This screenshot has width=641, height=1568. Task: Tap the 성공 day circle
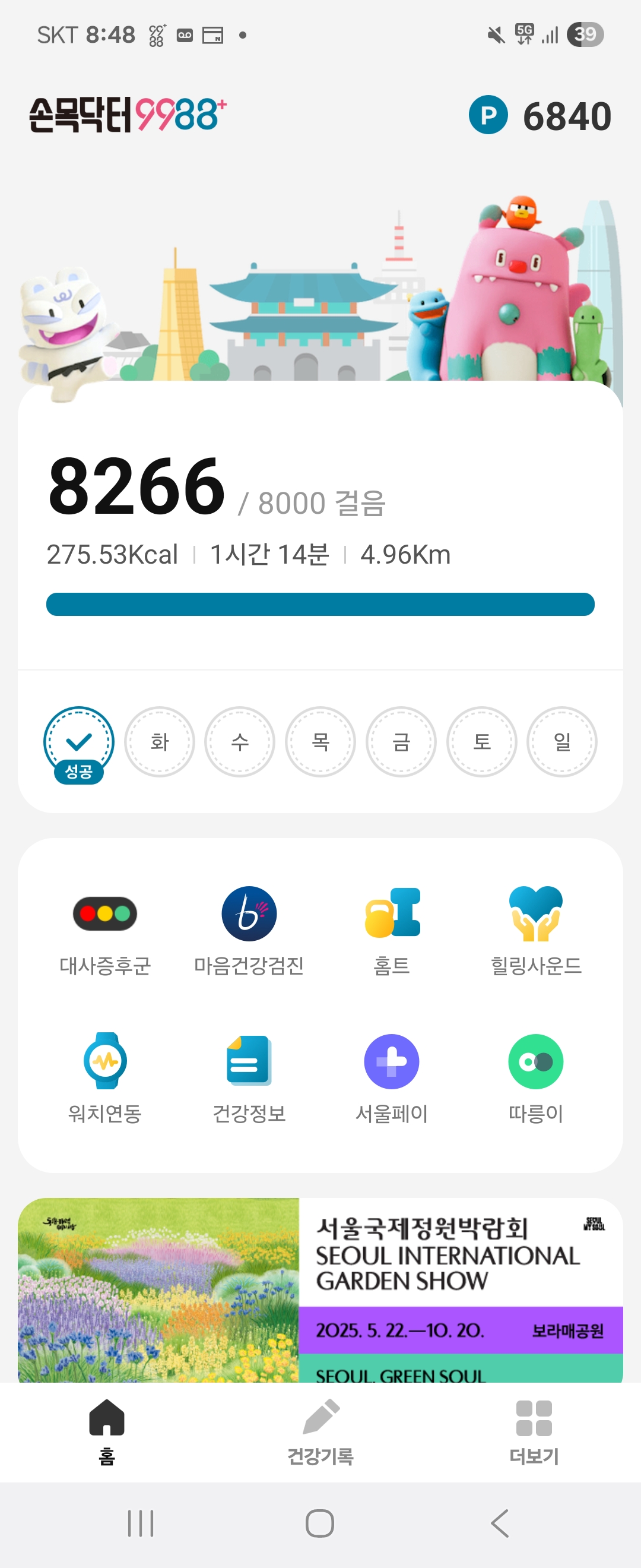[78, 742]
